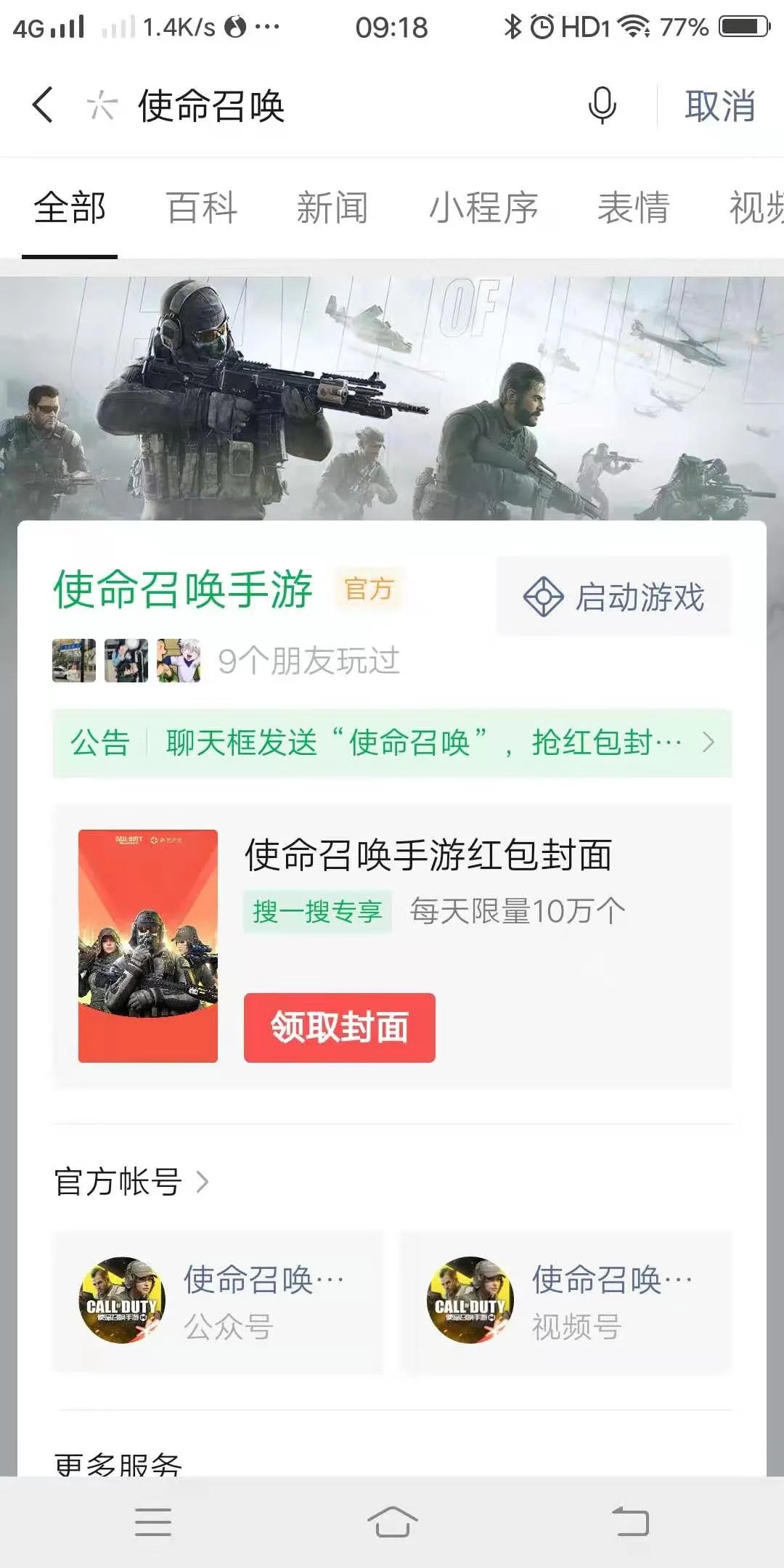Claim the red packet cover via 领取封面

[x=339, y=1027]
